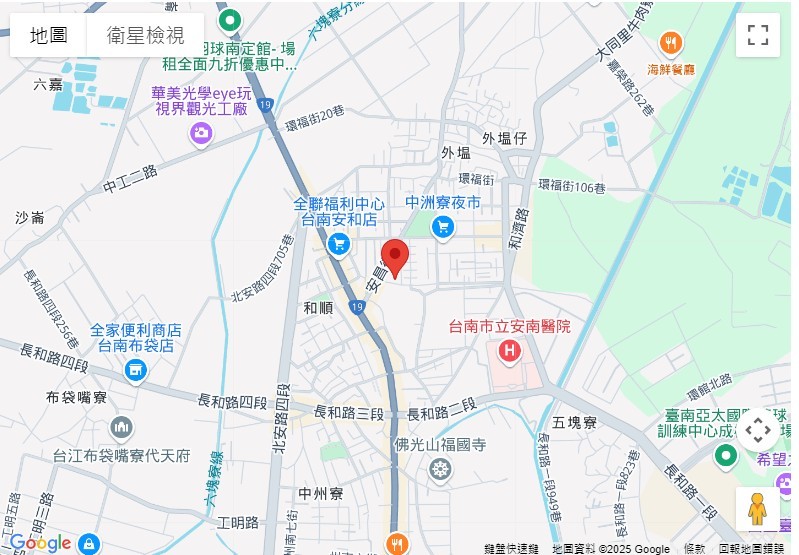Open 回報地圖錯誤 report link

[x=751, y=549]
